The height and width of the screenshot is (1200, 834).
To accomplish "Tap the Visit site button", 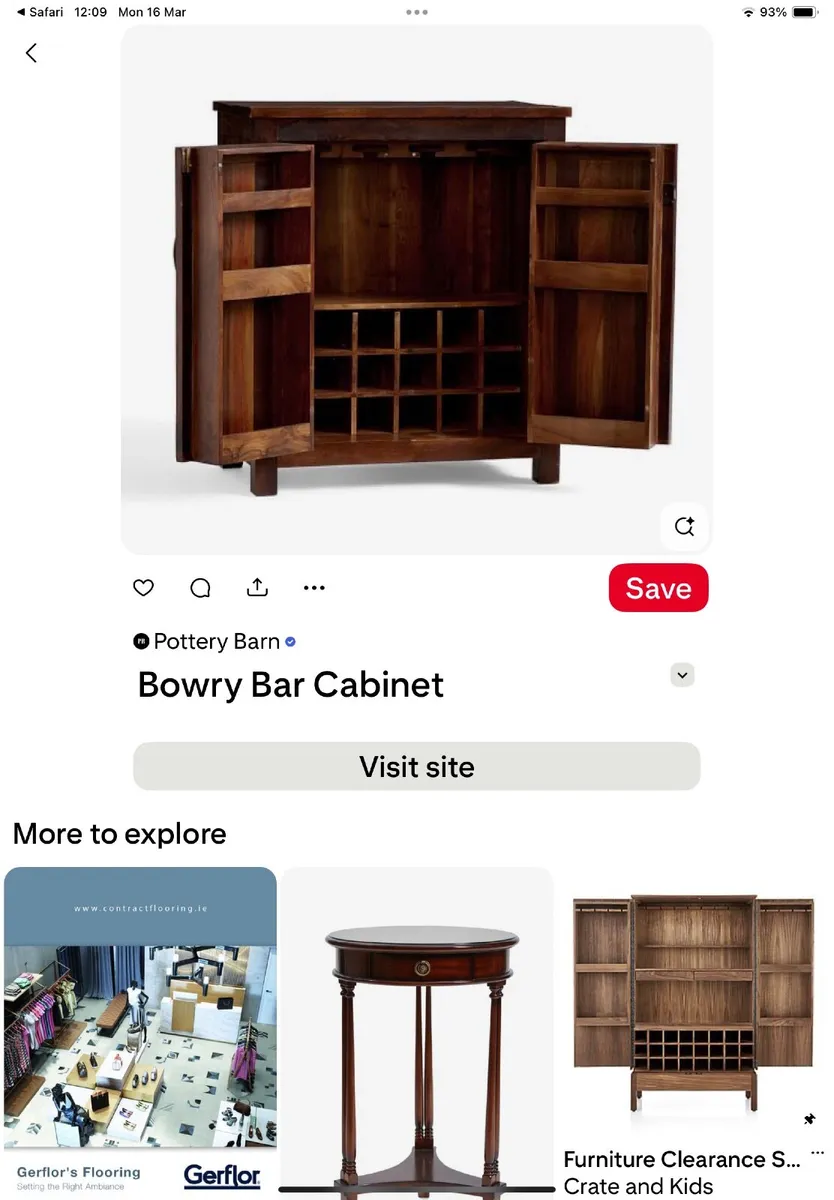I will pos(417,767).
